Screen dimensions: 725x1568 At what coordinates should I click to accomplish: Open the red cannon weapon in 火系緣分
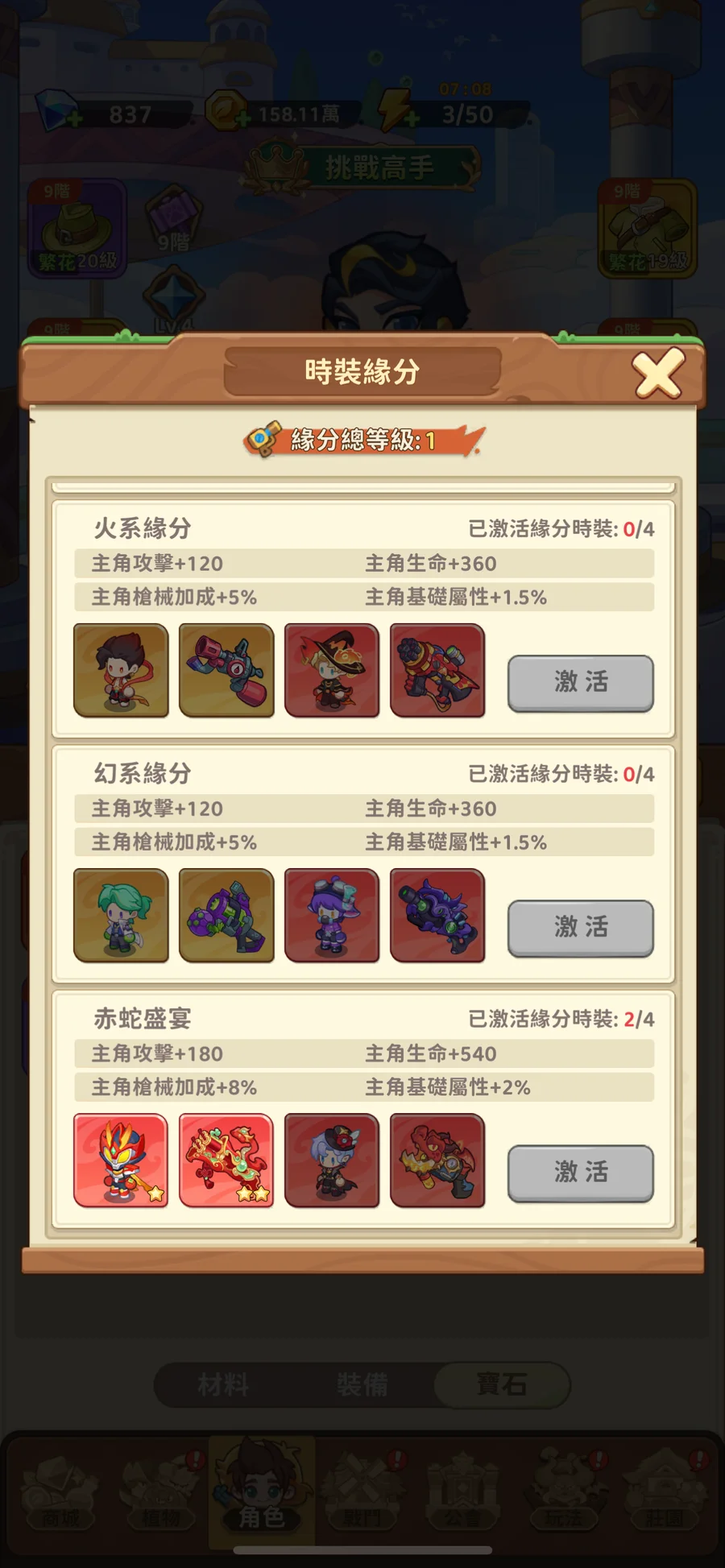(x=437, y=670)
